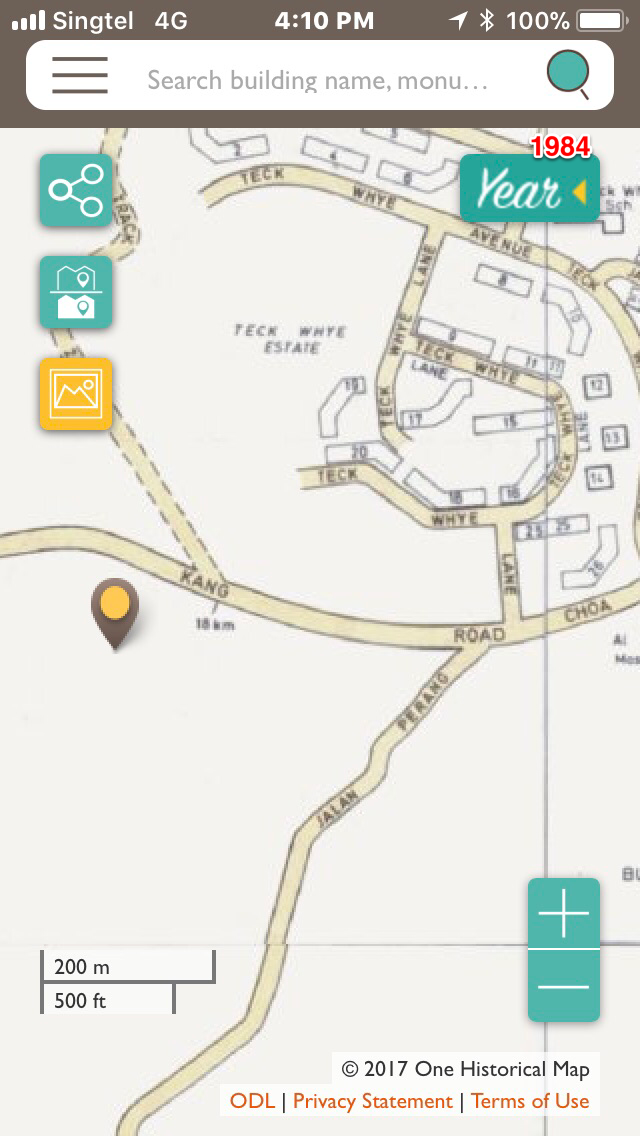This screenshot has width=640, height=1136.
Task: Share this map view
Action: tap(76, 190)
